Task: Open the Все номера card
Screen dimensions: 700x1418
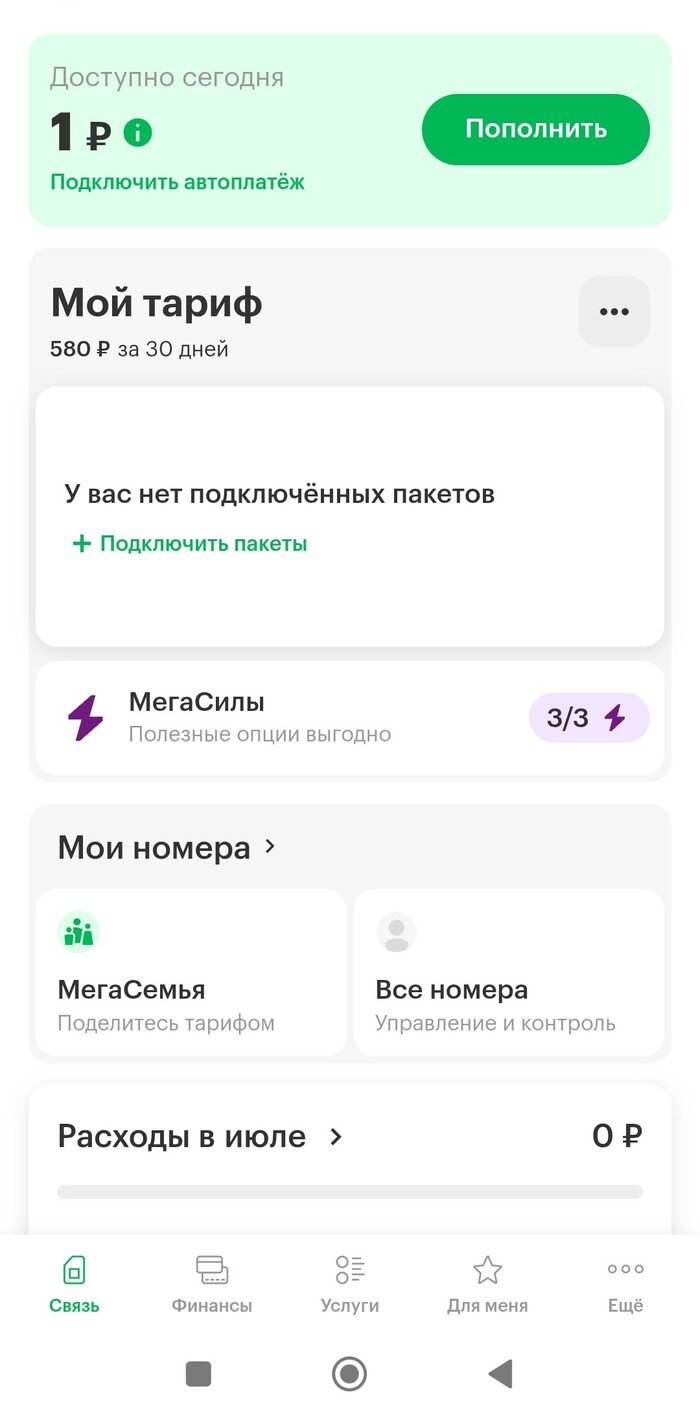Action: [509, 972]
